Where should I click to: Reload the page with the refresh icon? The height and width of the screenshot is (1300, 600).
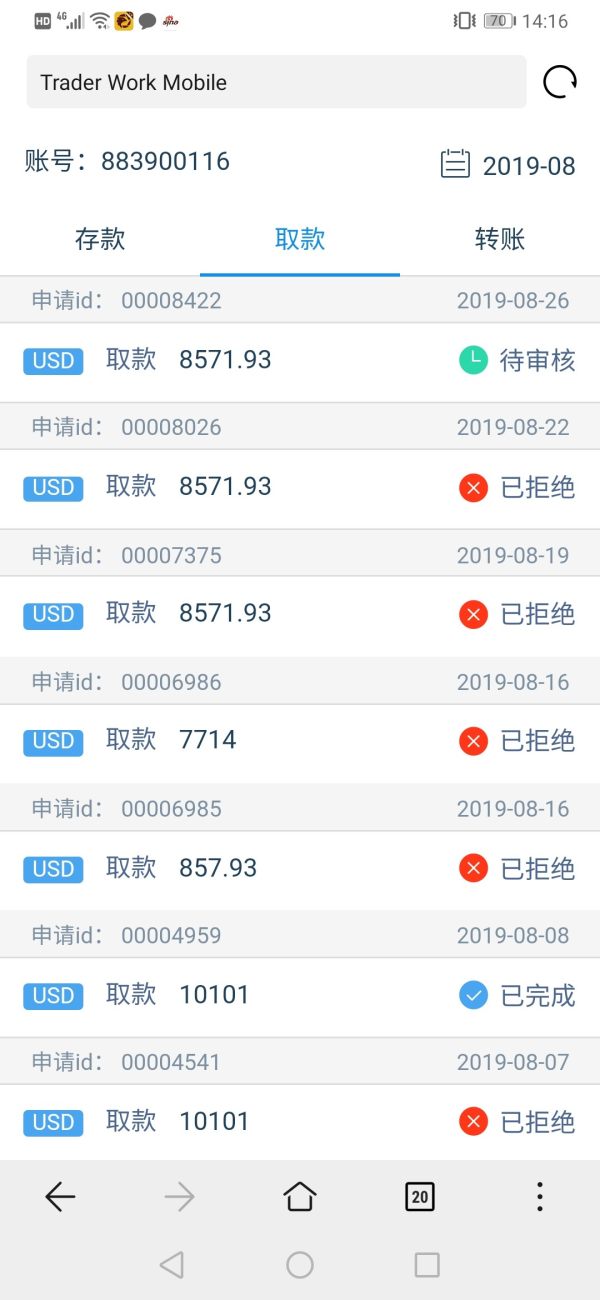tap(560, 82)
